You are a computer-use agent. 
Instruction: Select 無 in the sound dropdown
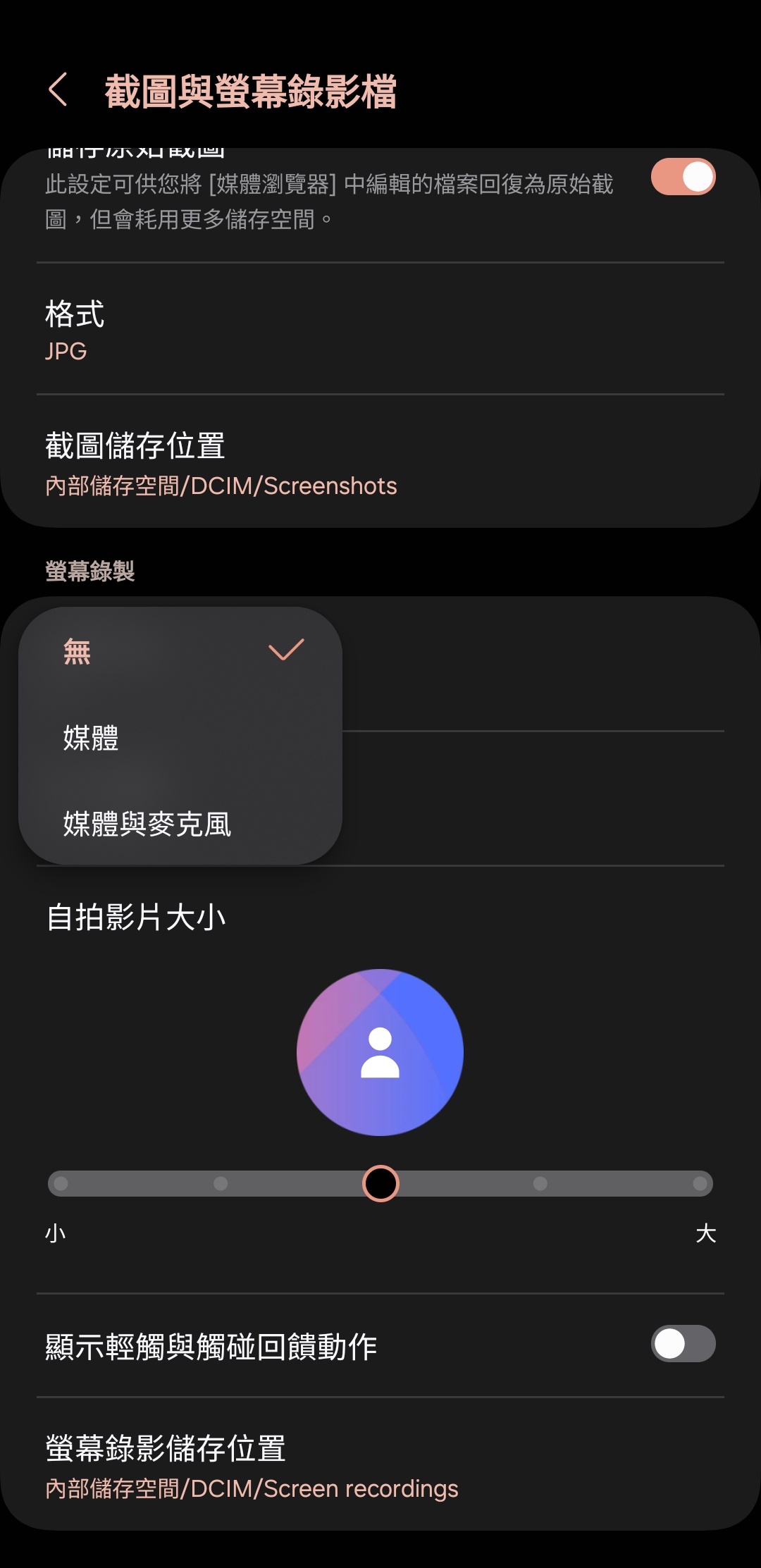point(180,651)
